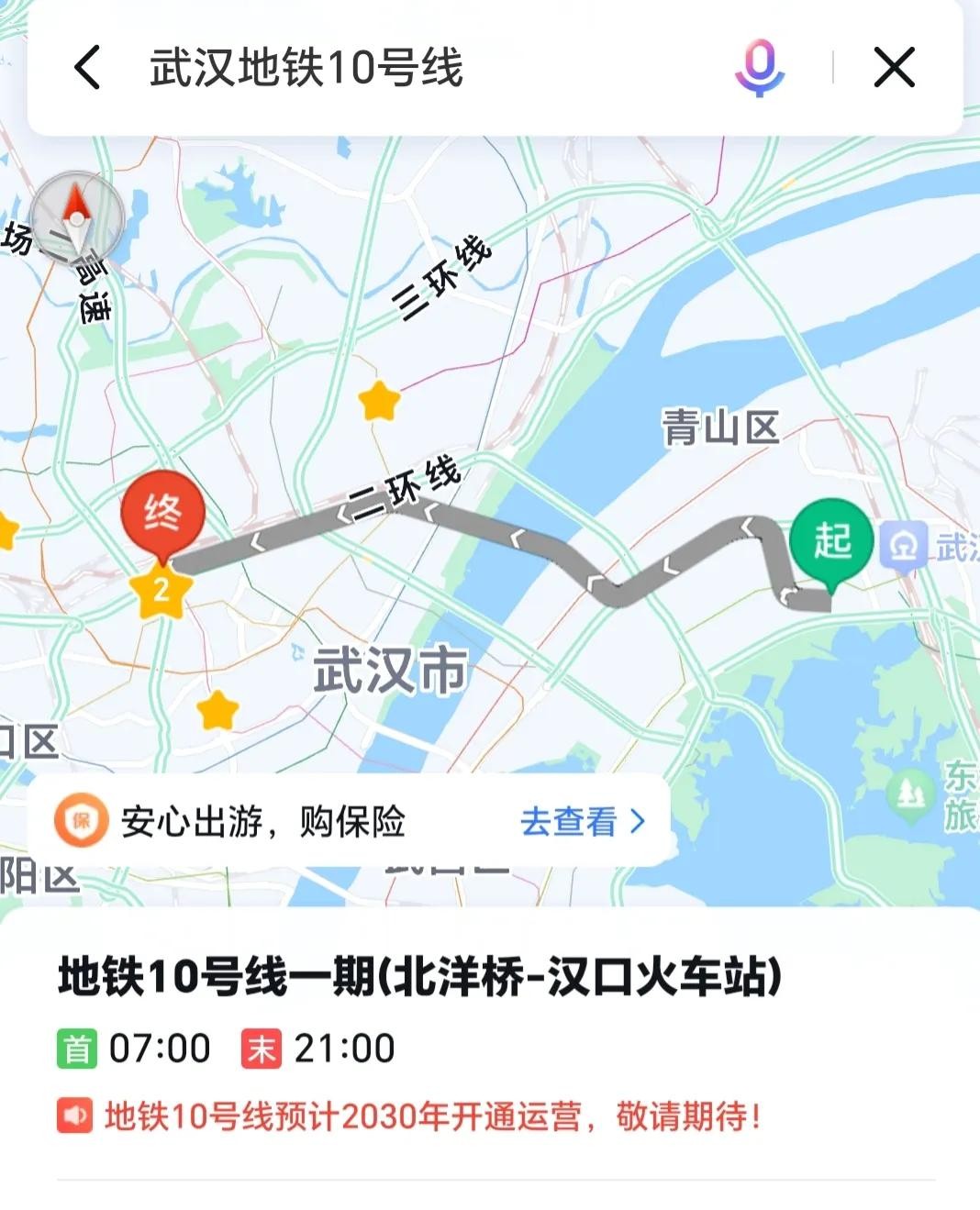Clear the search with the X button

coord(894,68)
